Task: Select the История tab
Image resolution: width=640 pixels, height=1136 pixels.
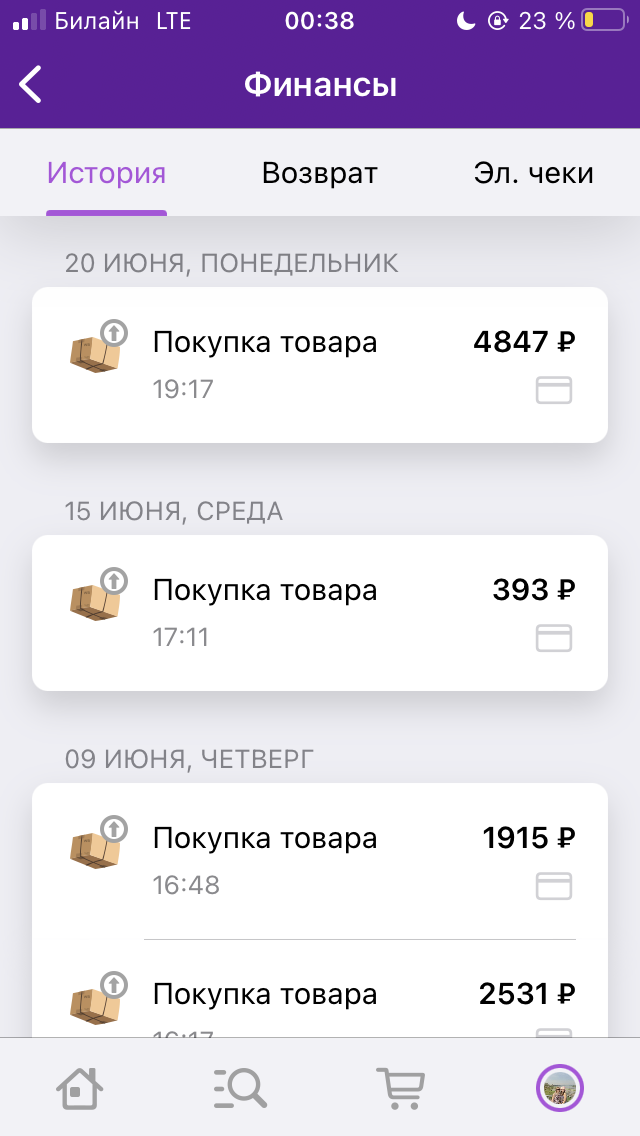Action: coord(107,173)
